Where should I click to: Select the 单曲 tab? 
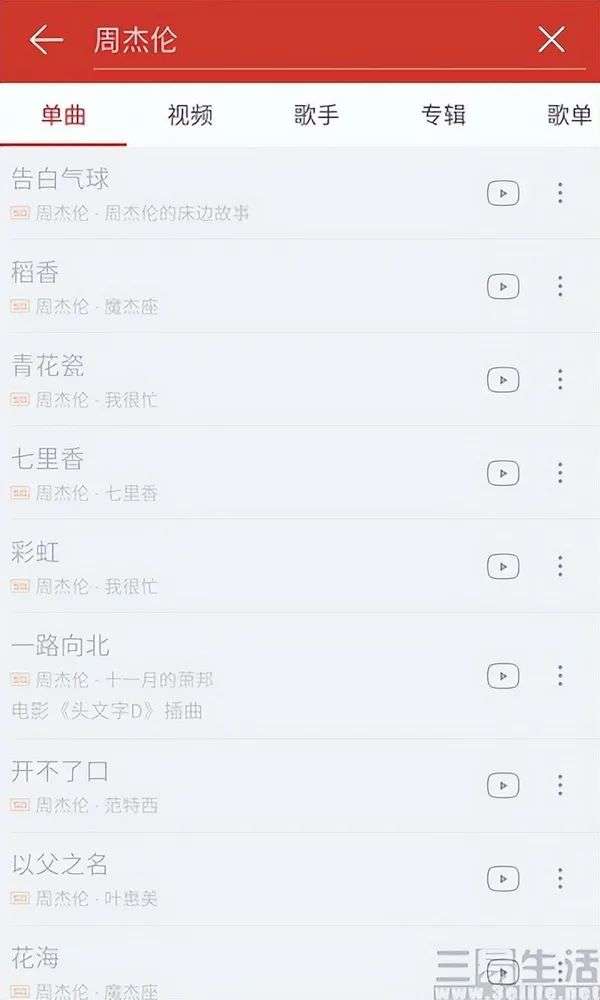63,115
